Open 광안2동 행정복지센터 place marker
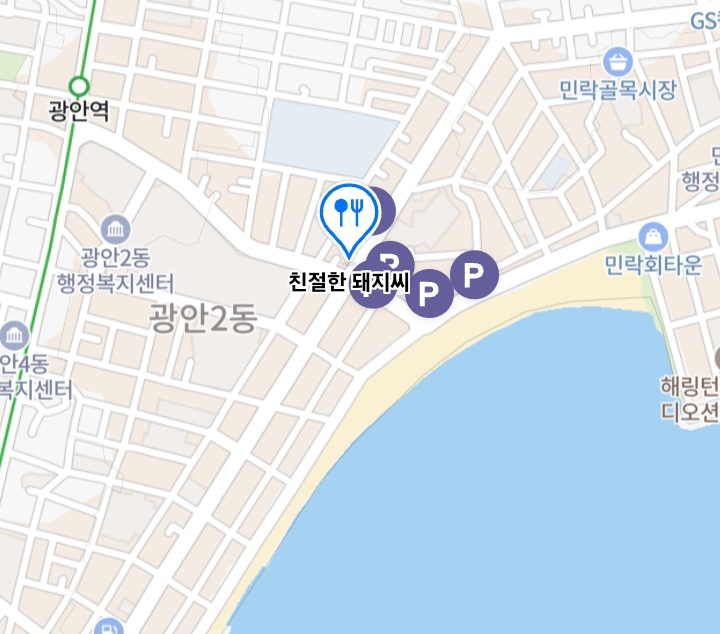720x634 pixels. (116, 227)
